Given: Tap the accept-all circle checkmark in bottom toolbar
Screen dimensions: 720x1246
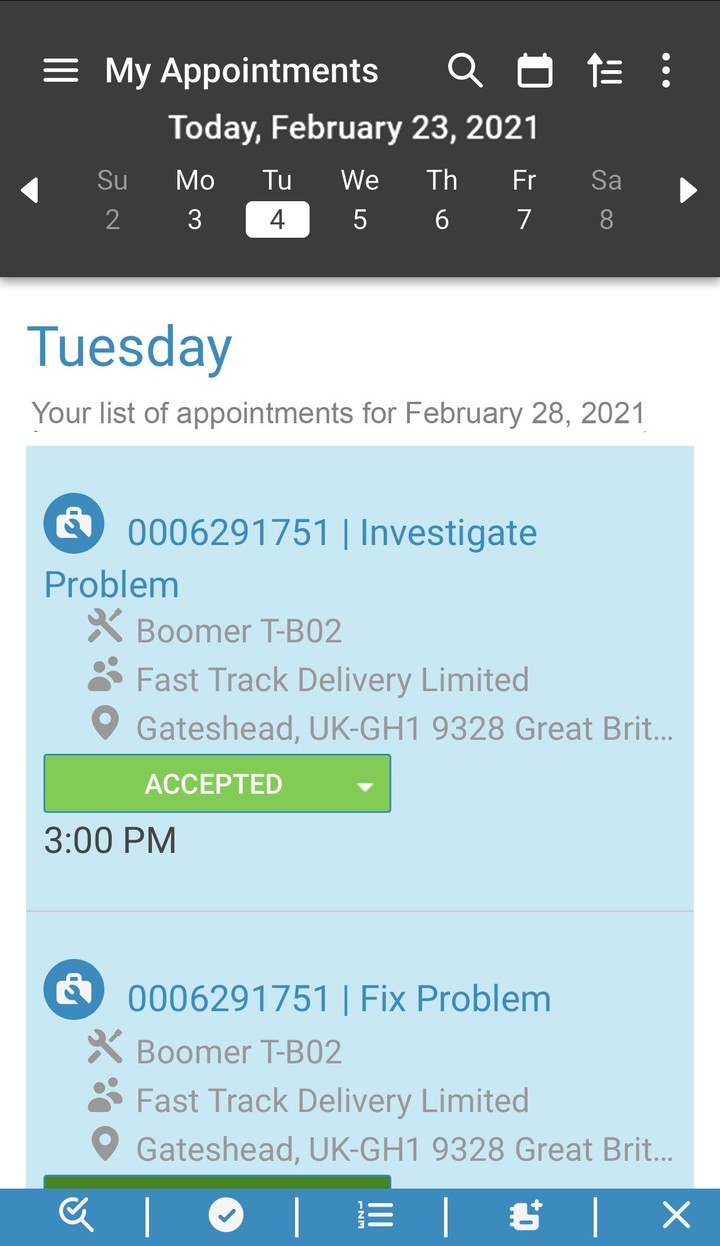Looking at the screenshot, I should point(227,1215).
